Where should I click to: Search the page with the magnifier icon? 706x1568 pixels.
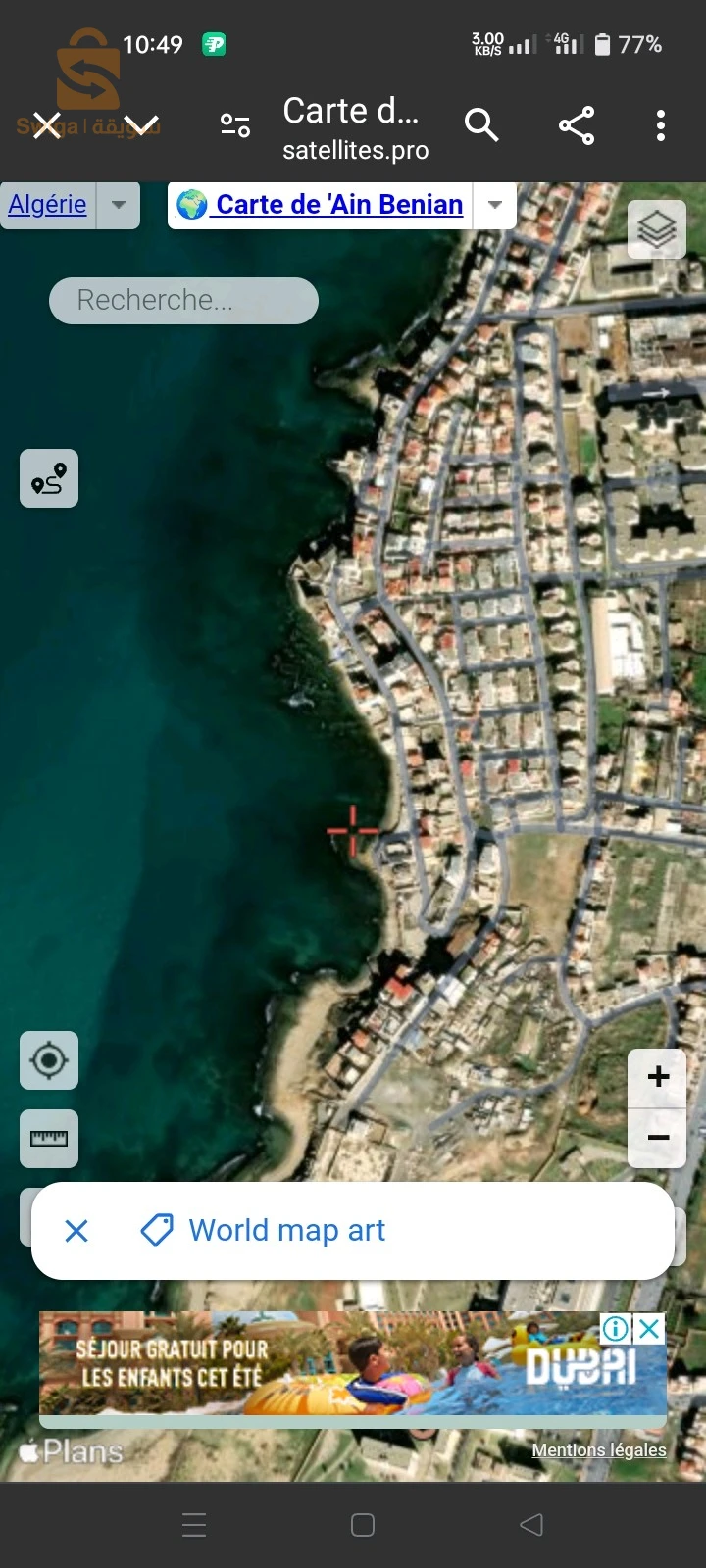pos(480,125)
